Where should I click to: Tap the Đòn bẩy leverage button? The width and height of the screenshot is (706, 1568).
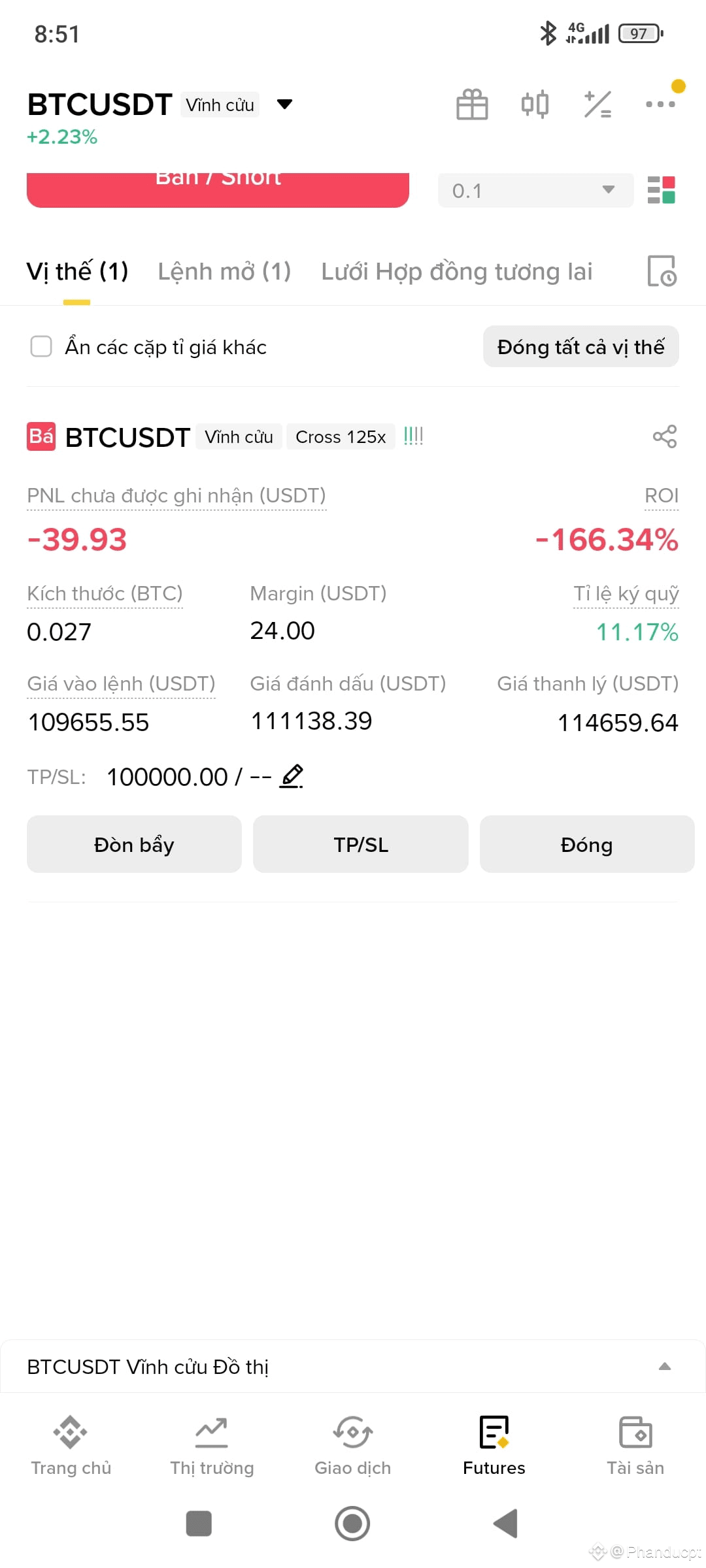click(x=134, y=844)
